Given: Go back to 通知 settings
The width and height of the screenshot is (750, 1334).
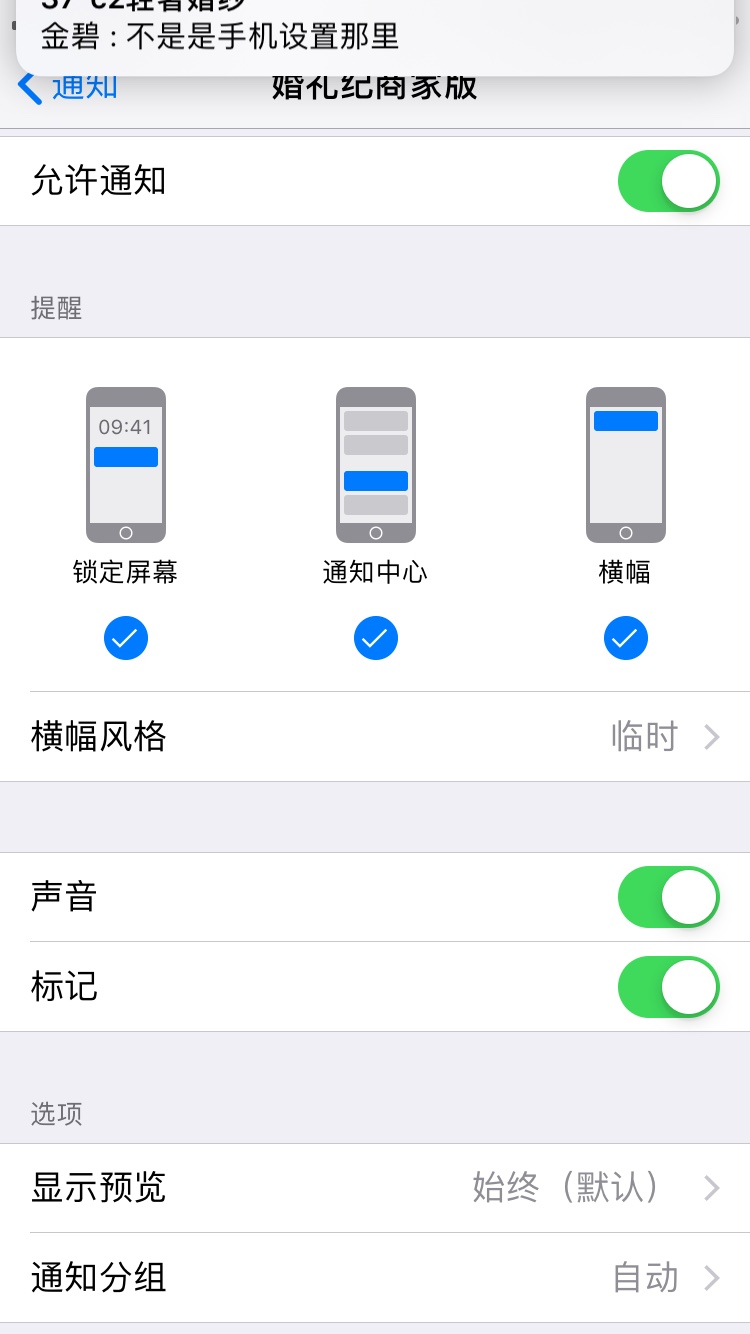Looking at the screenshot, I should (68, 88).
